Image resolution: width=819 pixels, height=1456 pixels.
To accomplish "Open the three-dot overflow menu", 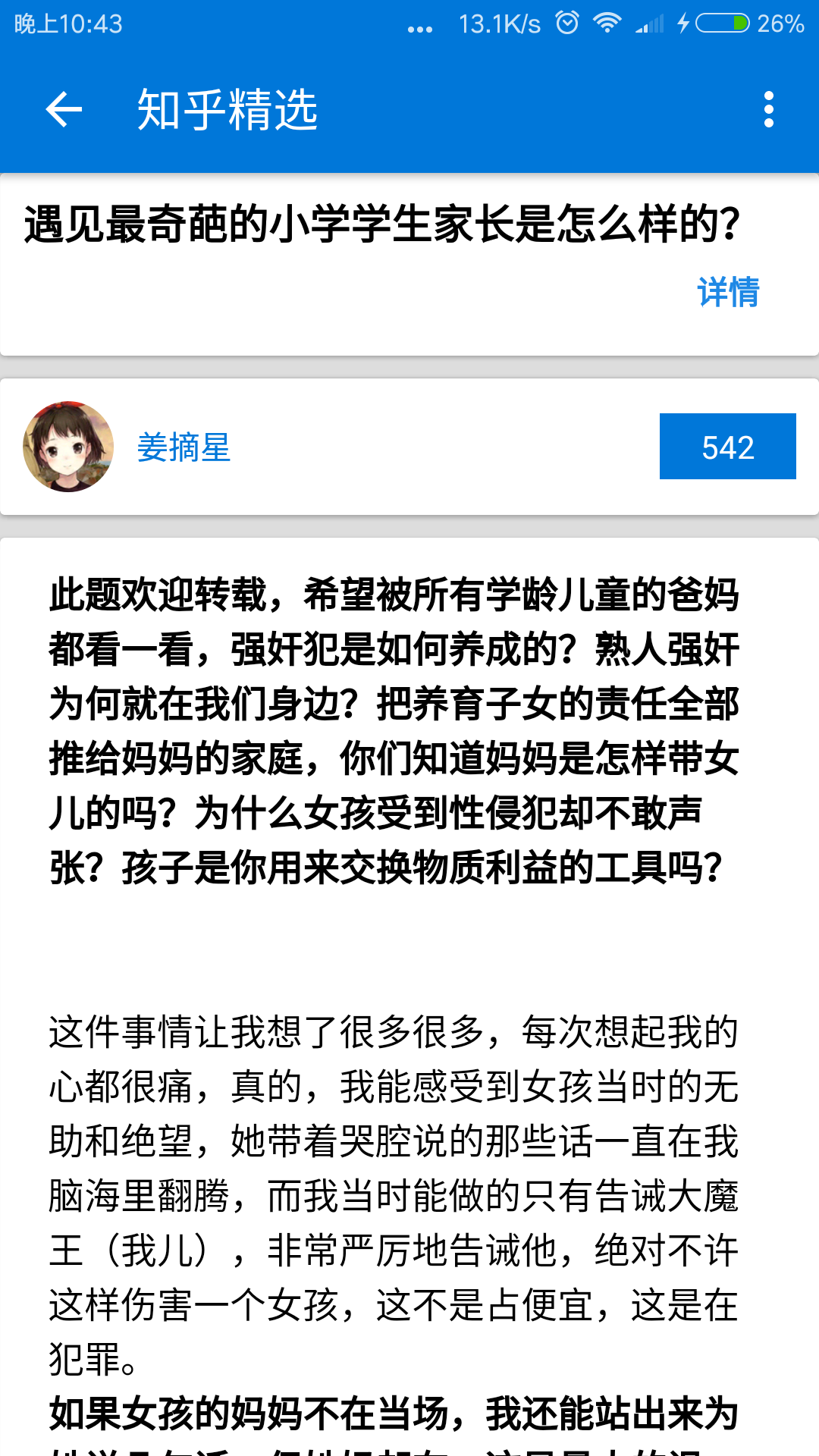I will click(x=768, y=110).
